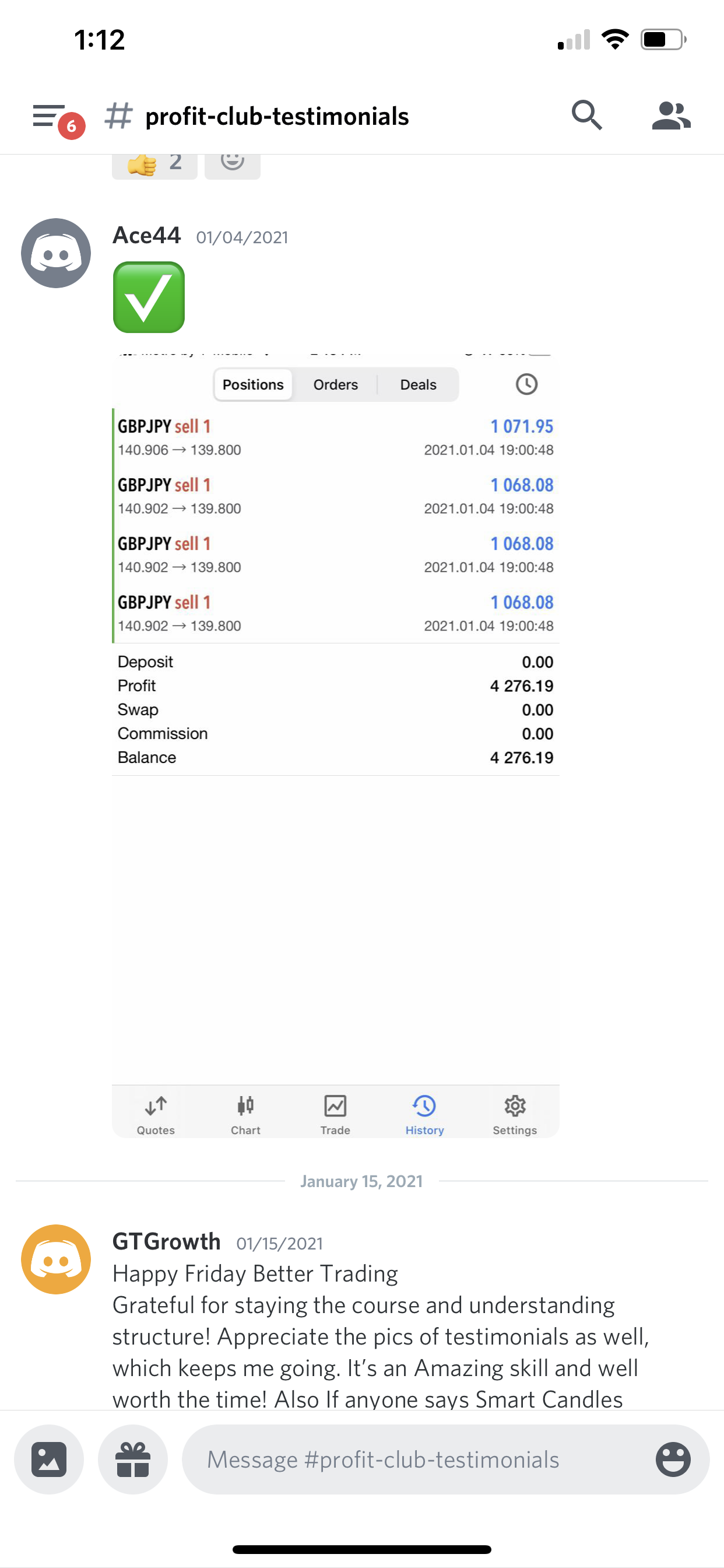Toggle the thumbs up reaction
The image size is (724, 1568).
(154, 164)
